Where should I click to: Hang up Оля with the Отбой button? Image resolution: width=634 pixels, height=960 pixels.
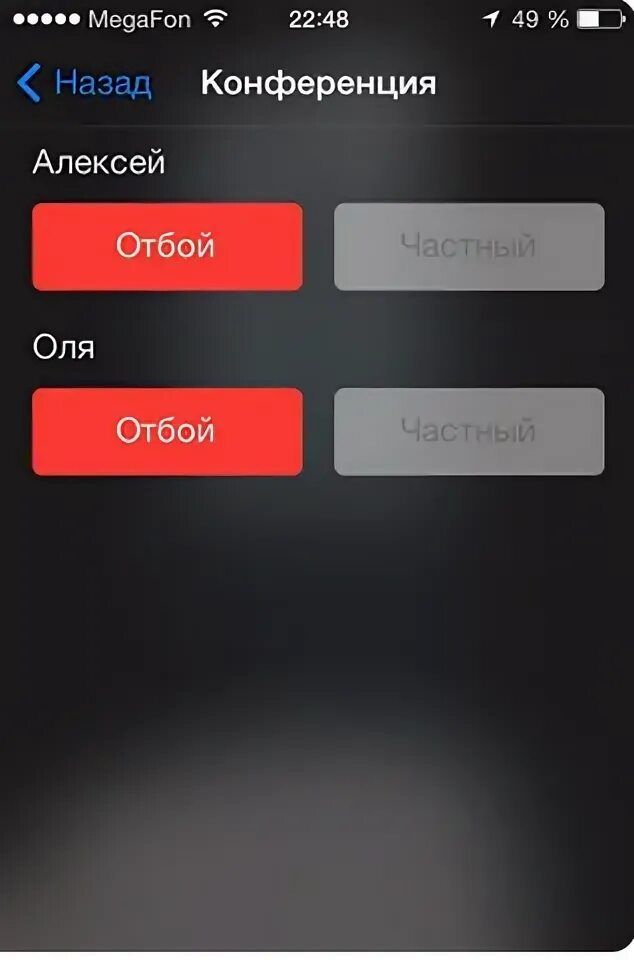pos(167,431)
